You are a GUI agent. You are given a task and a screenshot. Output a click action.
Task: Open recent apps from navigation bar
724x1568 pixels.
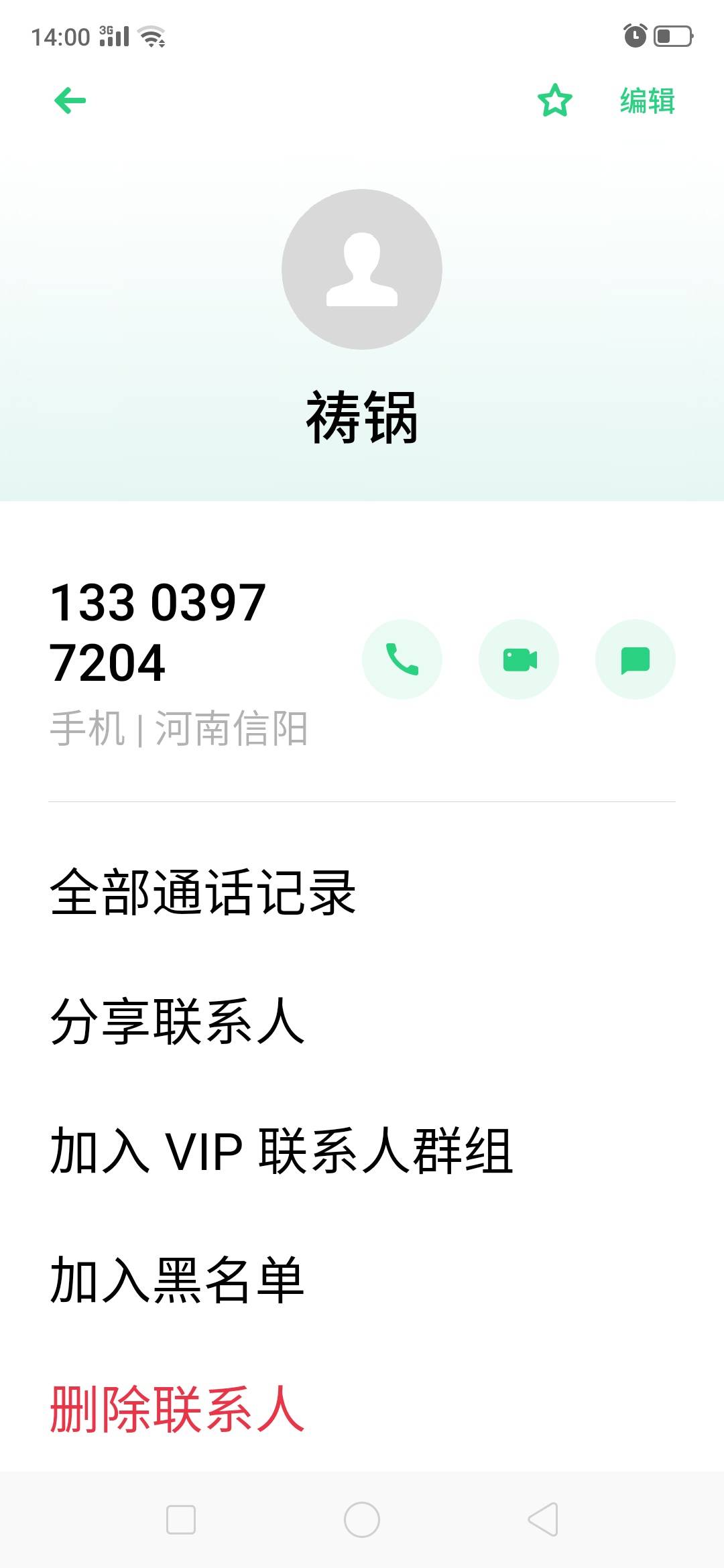click(181, 1520)
